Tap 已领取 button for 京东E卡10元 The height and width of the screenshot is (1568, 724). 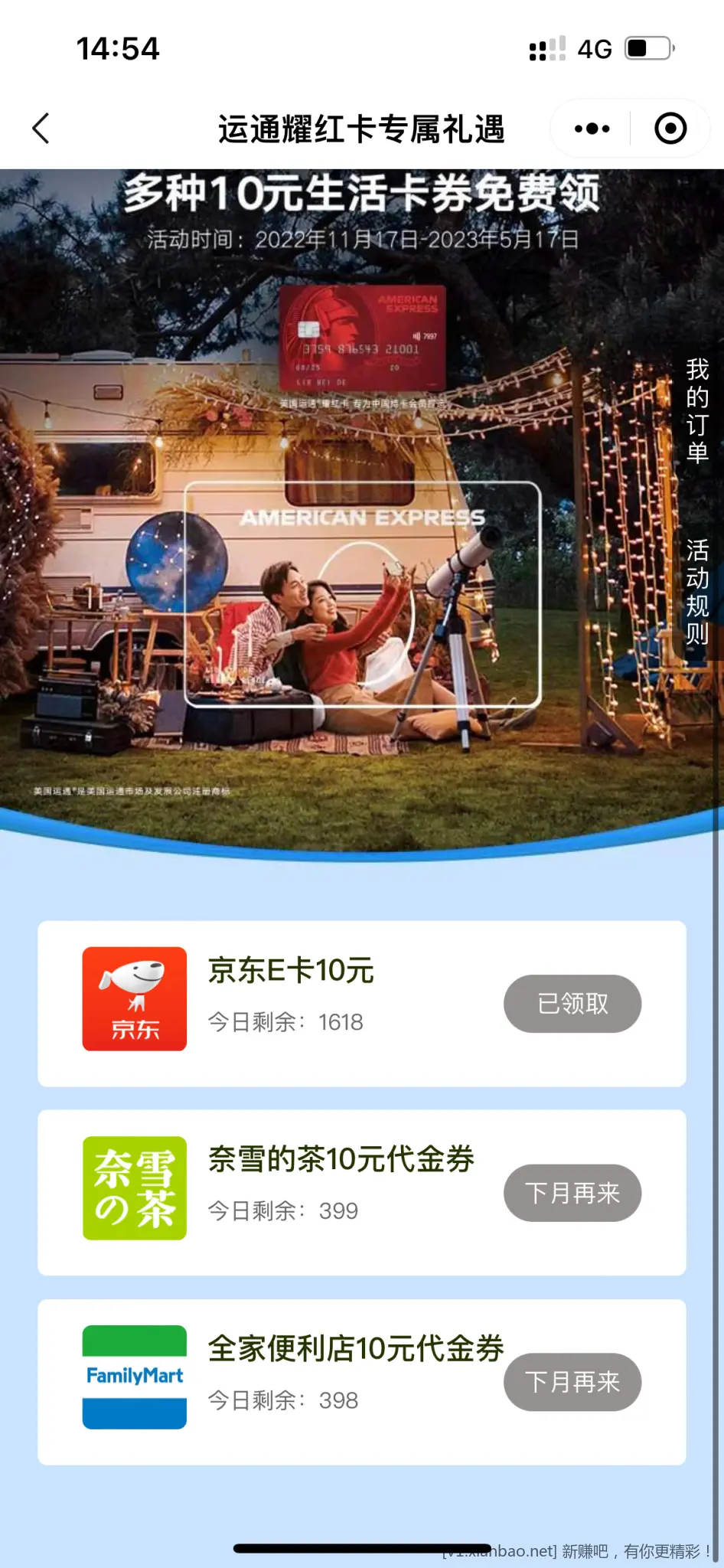572,1004
